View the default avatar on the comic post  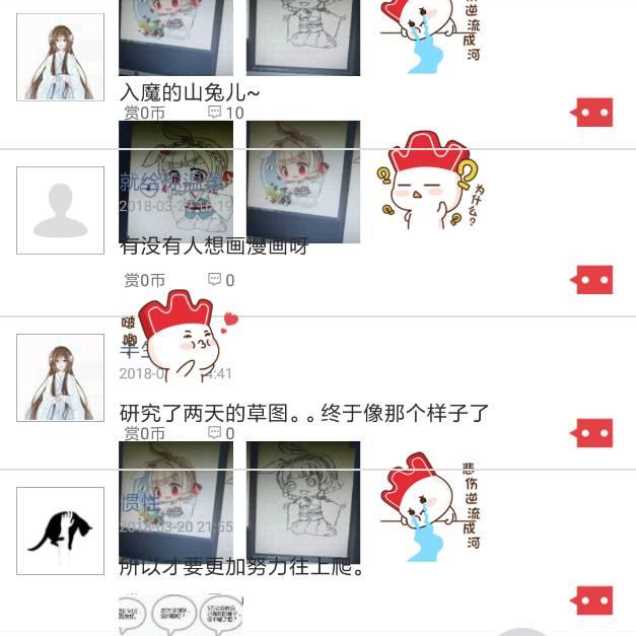click(60, 210)
